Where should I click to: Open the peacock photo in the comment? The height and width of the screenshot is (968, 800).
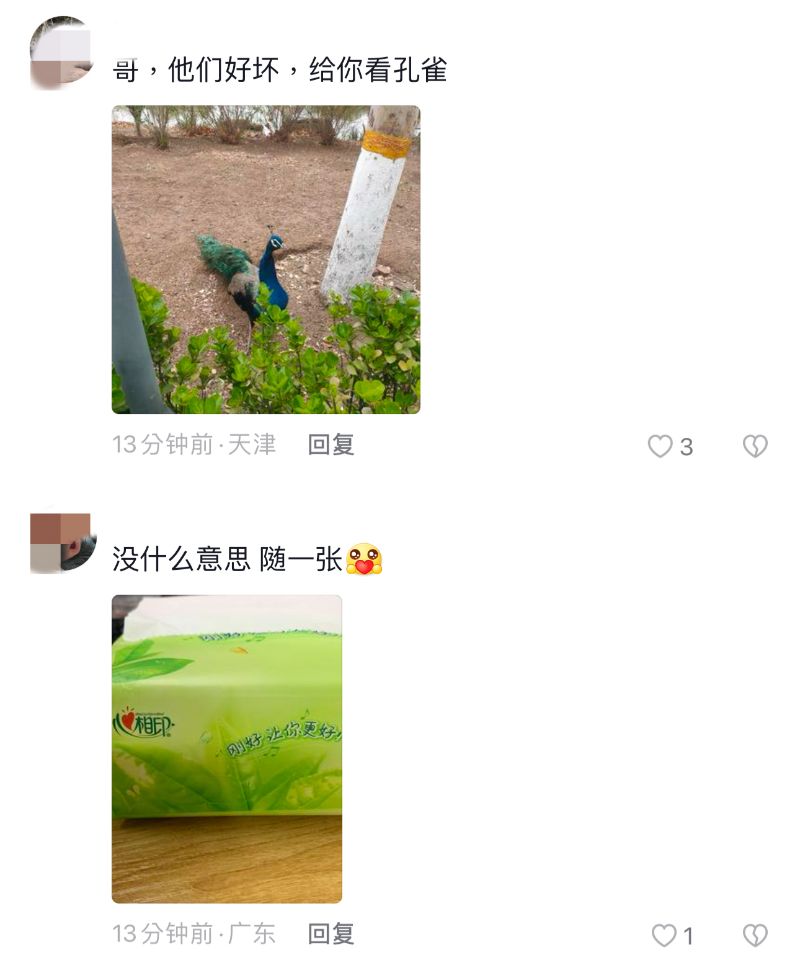pos(265,259)
